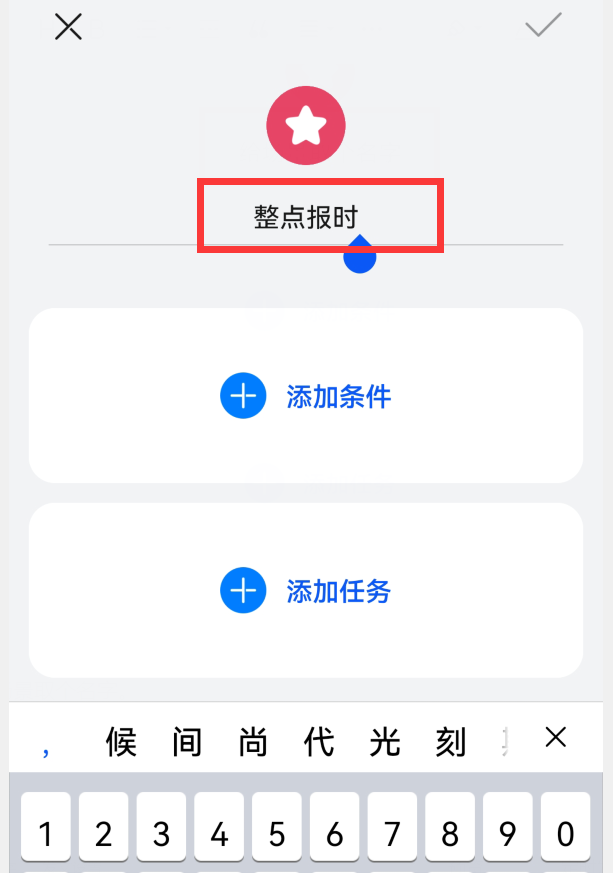This screenshot has height=873, width=613.
Task: Choose the suggestion 间
Action: click(187, 742)
